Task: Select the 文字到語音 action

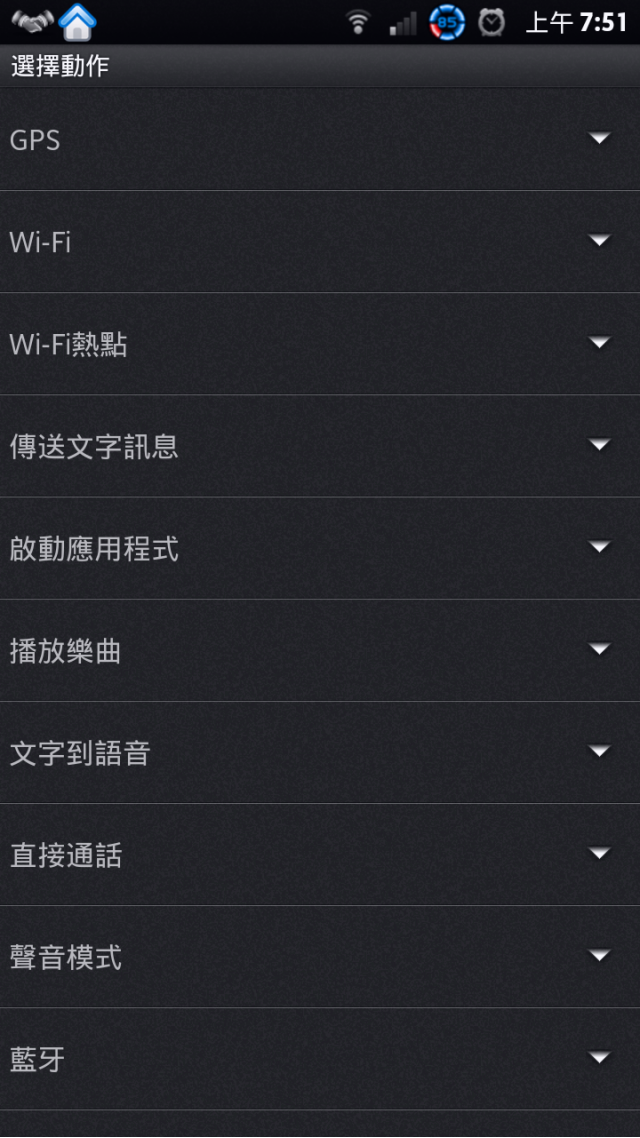Action: pyautogui.click(x=320, y=752)
